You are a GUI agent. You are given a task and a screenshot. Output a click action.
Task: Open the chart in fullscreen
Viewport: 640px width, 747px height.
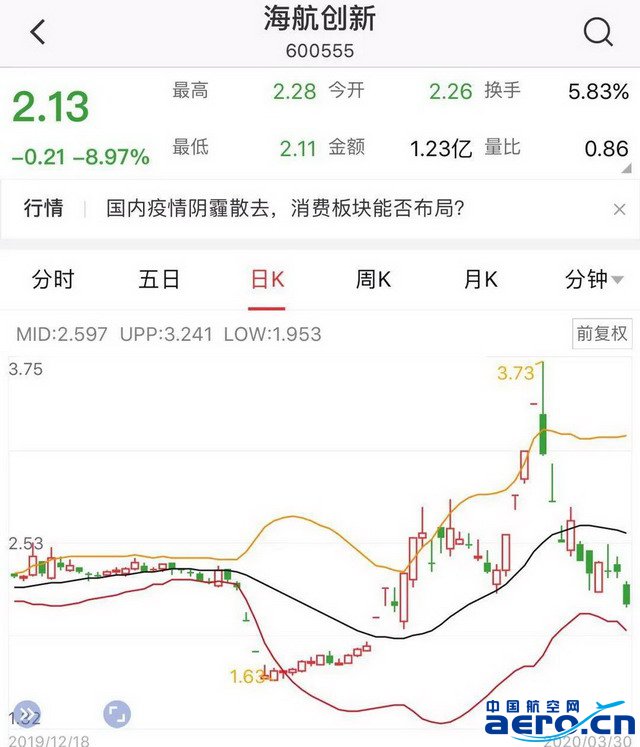(117, 713)
